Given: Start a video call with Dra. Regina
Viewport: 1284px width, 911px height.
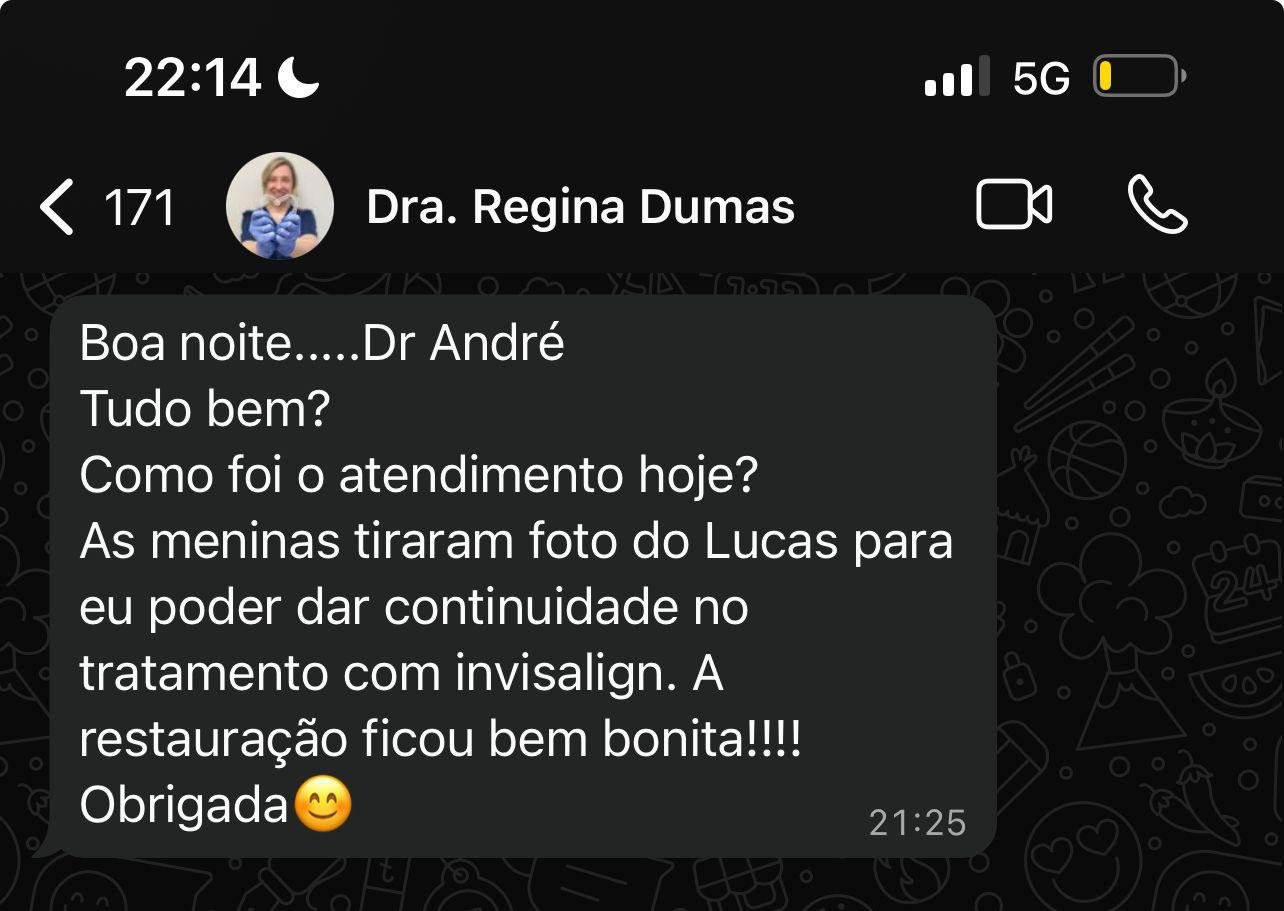Looking at the screenshot, I should coord(1013,206).
